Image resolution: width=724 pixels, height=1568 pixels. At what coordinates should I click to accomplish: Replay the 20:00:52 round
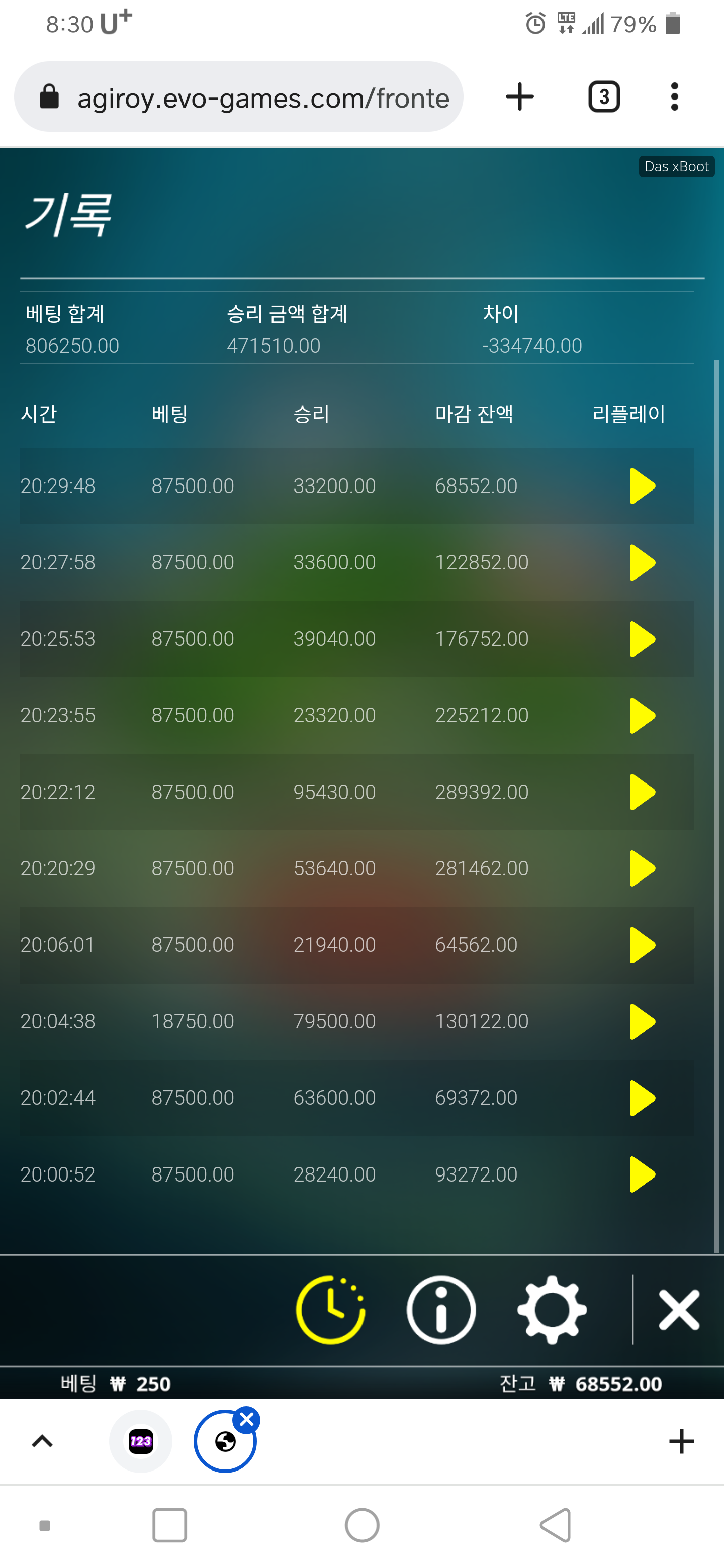(642, 1174)
